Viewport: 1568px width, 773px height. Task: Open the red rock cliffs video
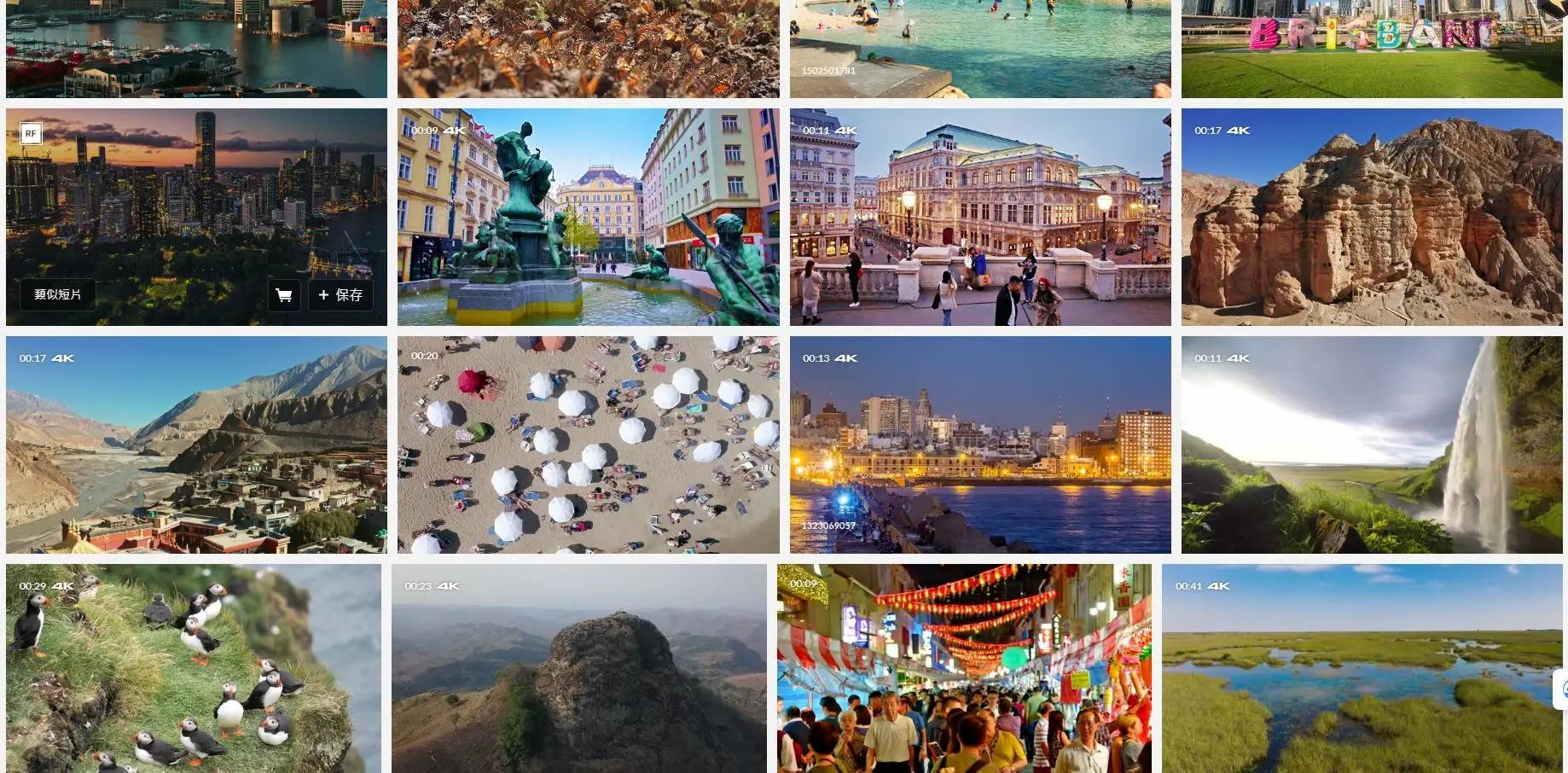pyautogui.click(x=1371, y=217)
